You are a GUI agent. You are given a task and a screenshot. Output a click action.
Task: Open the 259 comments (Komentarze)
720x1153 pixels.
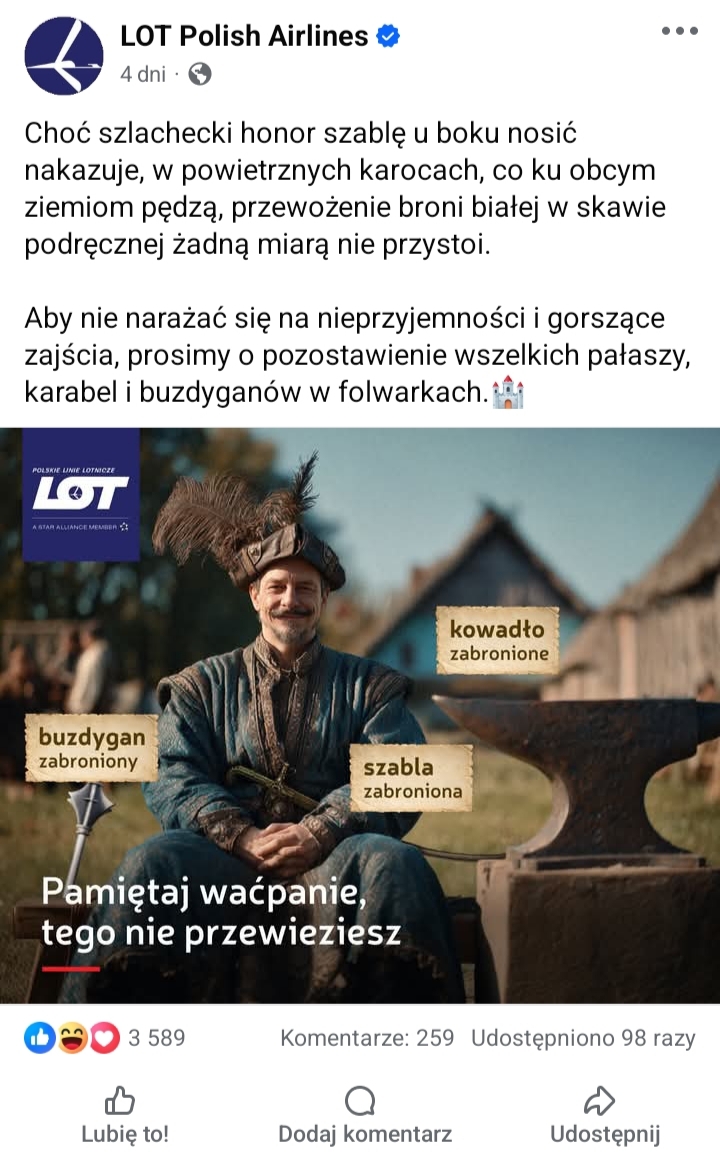[x=366, y=1038]
